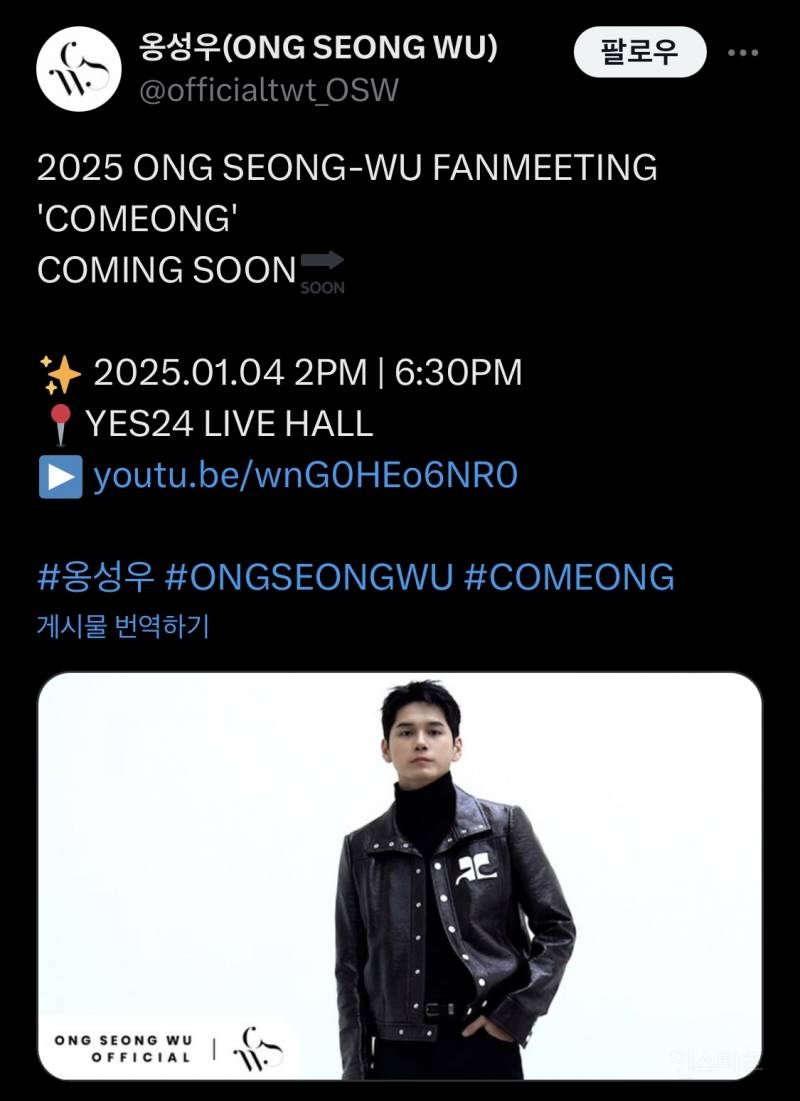The image size is (800, 1101).
Task: Open the post's three-dot overflow menu
Action: coord(742,52)
